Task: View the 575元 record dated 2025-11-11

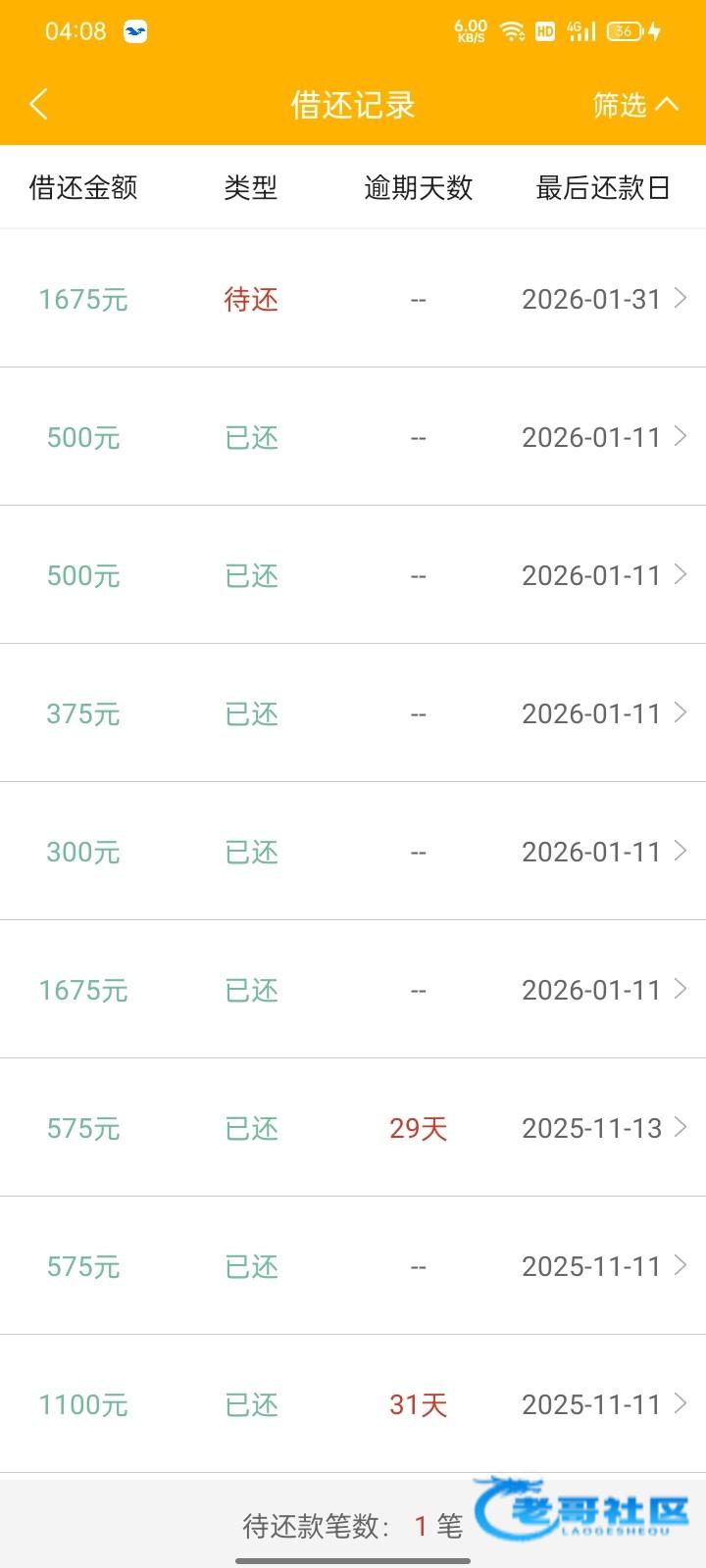Action: click(353, 1266)
